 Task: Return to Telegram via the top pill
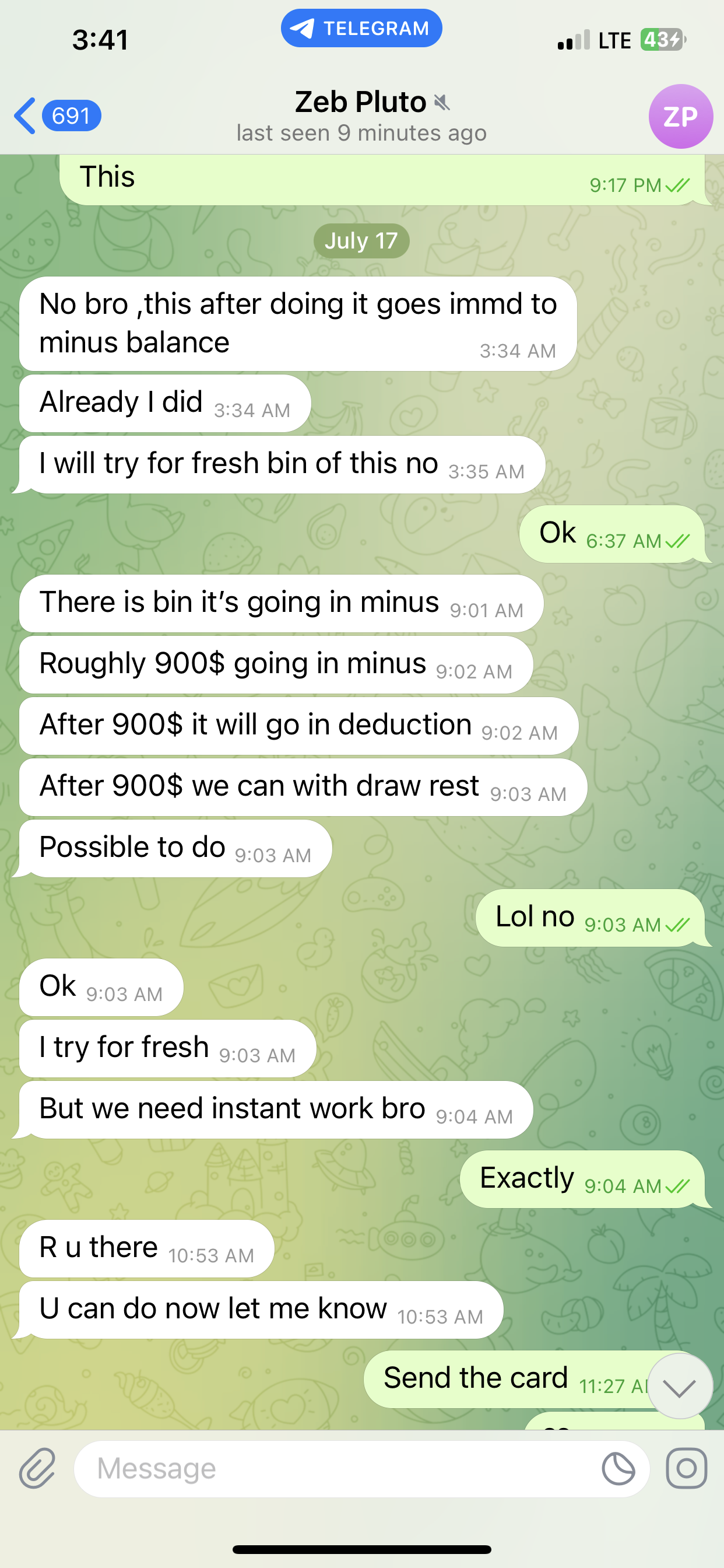(361, 29)
